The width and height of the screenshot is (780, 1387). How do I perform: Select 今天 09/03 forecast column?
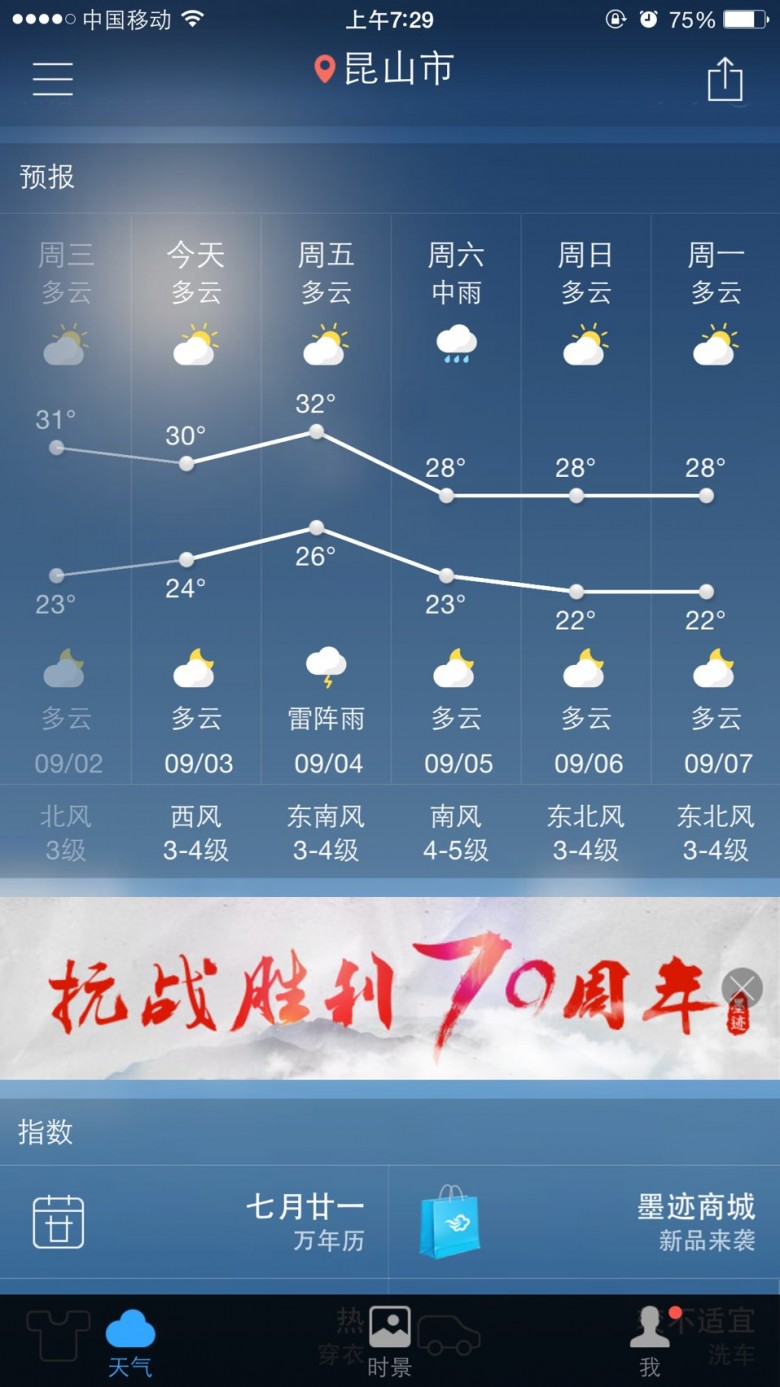[x=196, y=500]
